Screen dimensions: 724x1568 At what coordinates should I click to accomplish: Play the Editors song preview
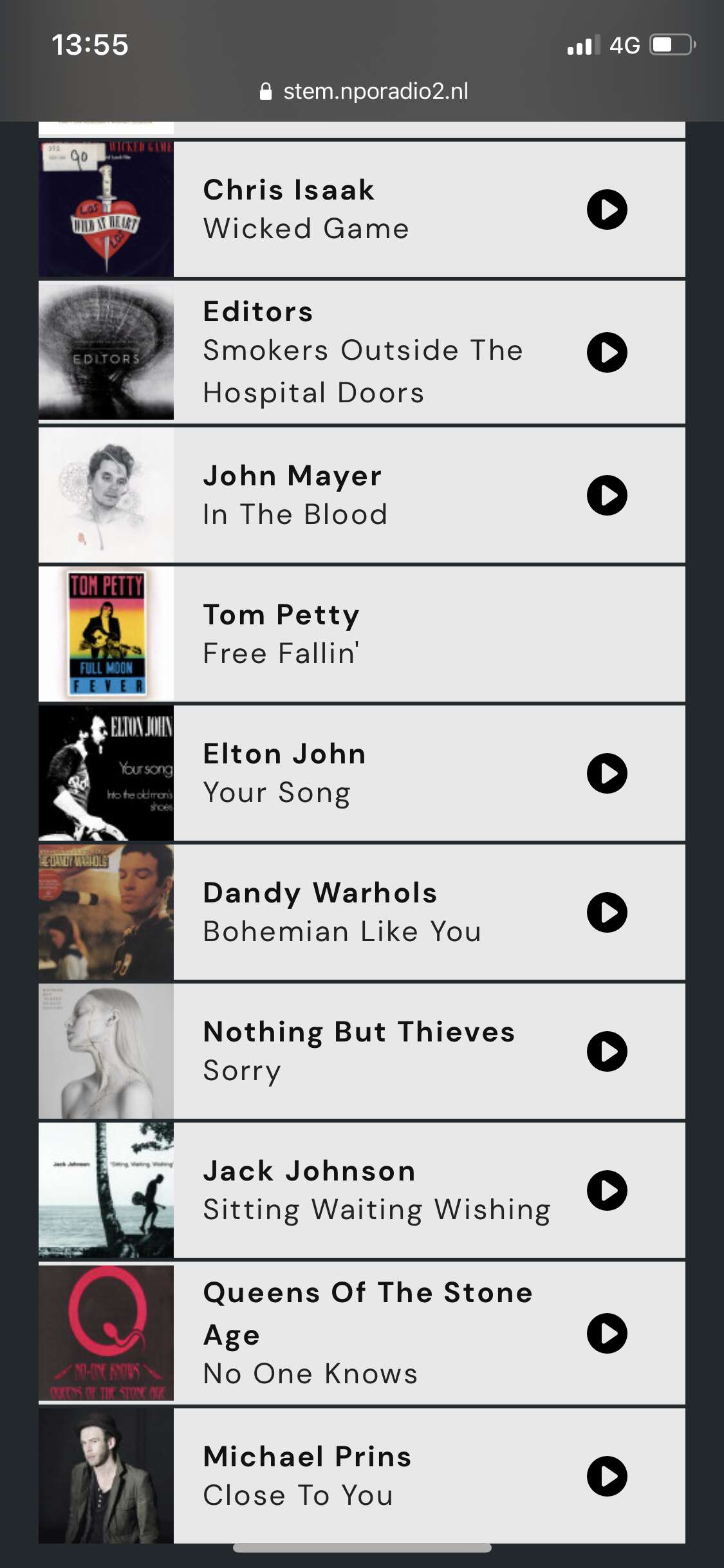point(607,352)
